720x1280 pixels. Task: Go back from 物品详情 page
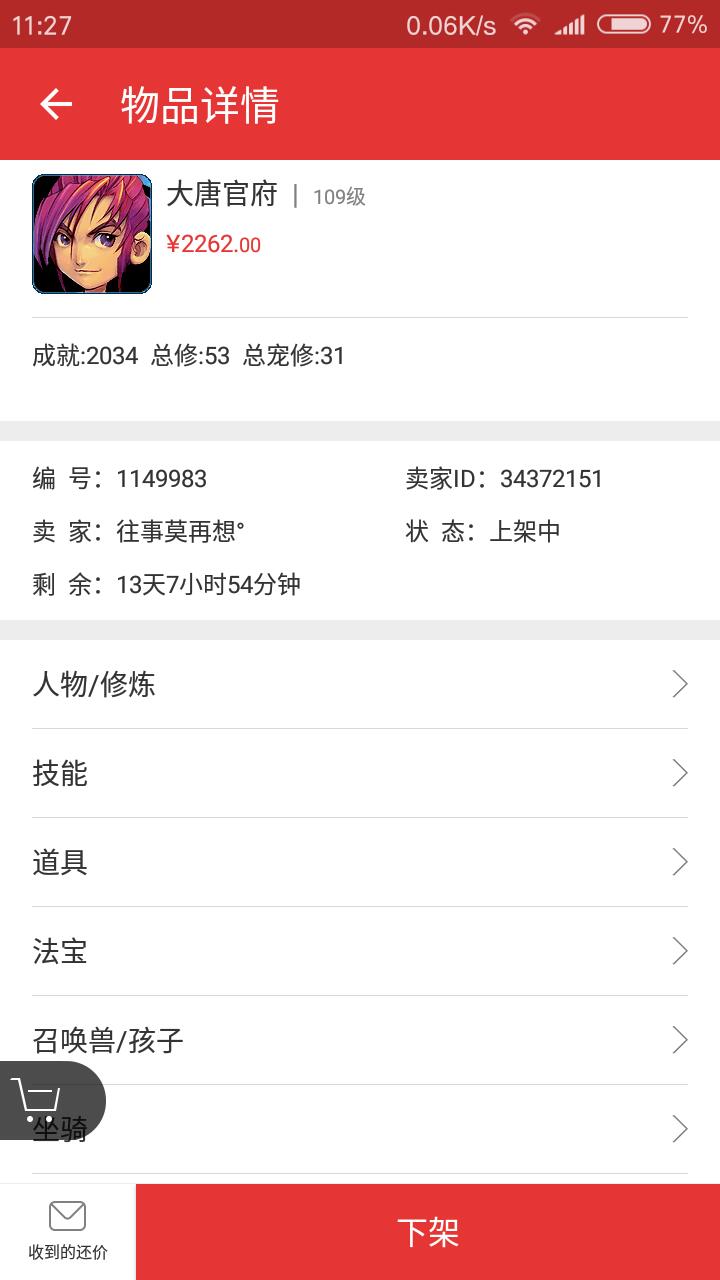coord(56,104)
